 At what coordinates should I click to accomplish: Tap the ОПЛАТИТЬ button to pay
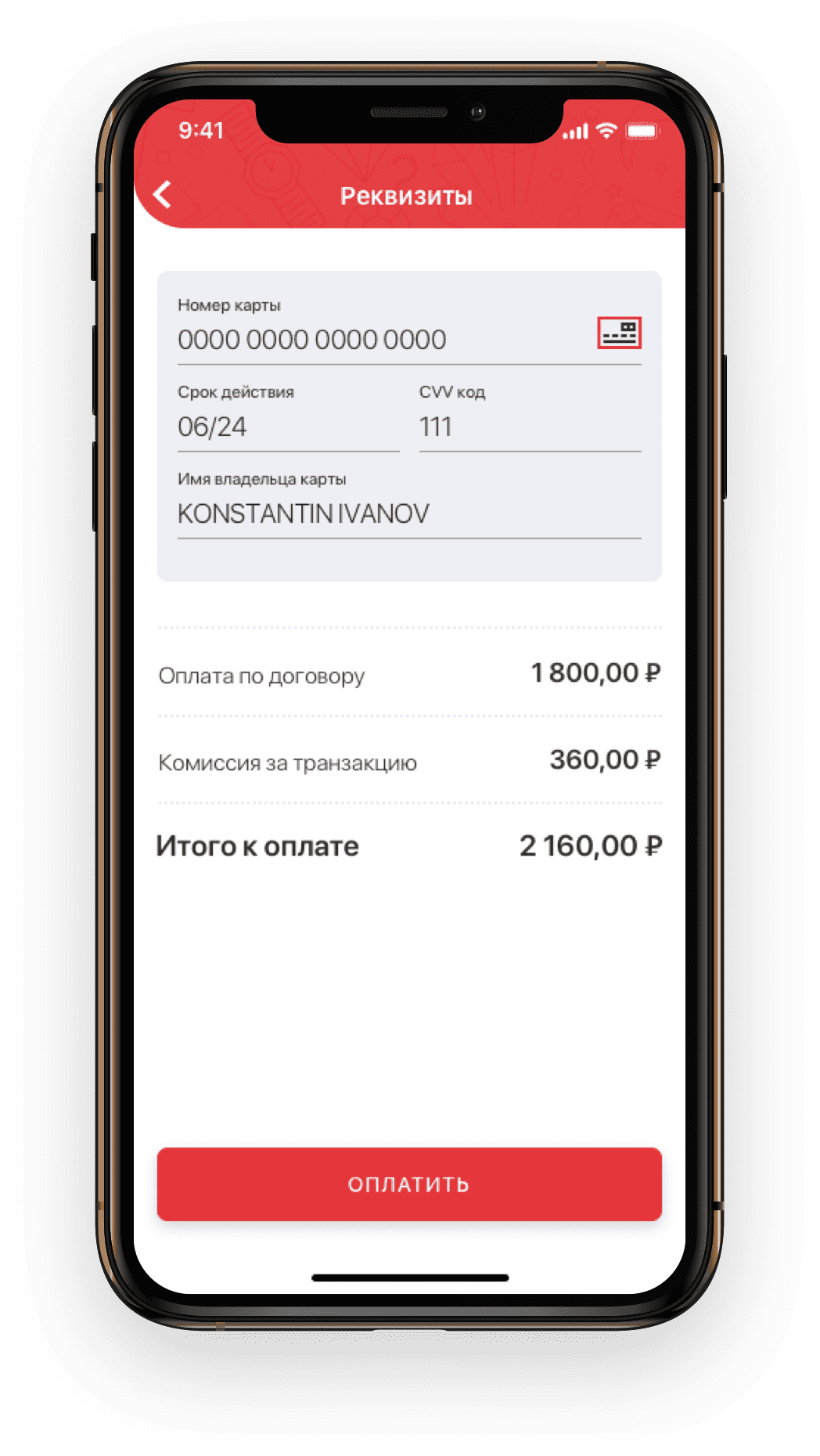pos(409,1184)
